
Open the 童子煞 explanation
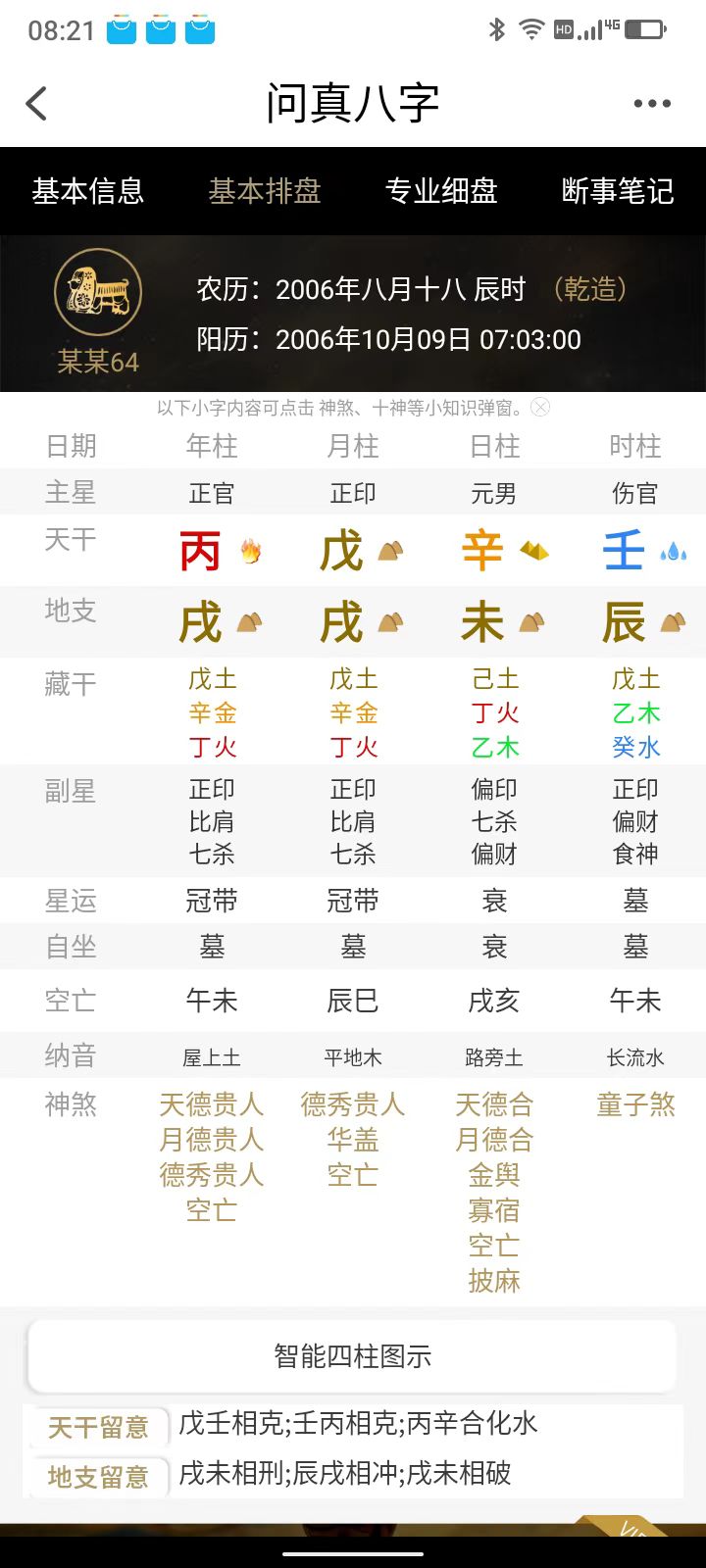[x=635, y=1104]
